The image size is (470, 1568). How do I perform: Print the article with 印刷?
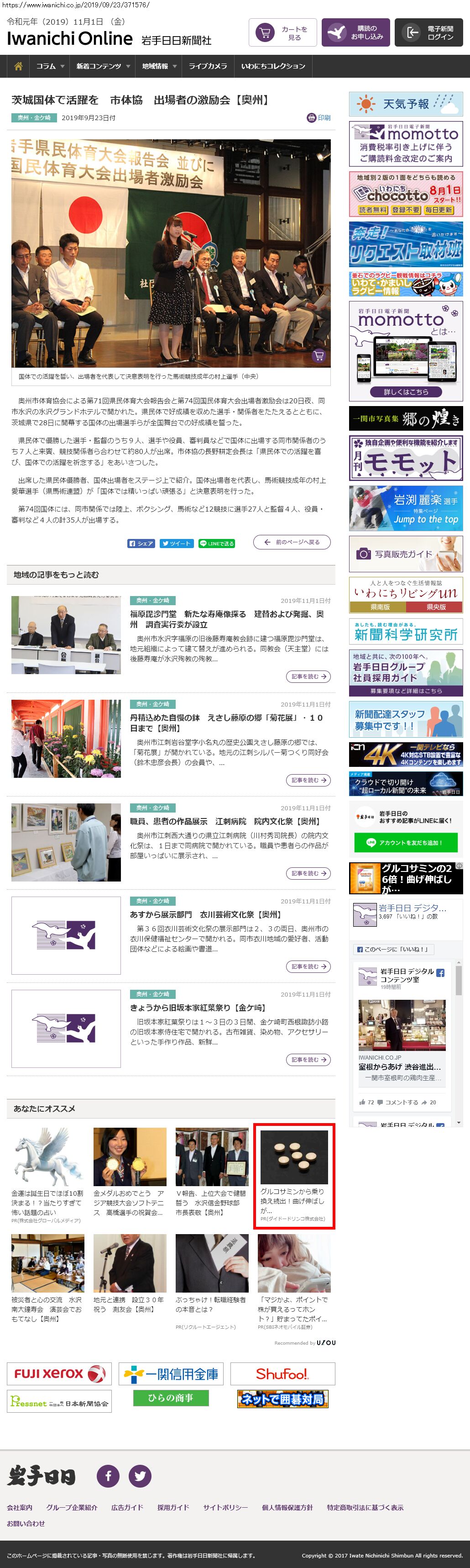pos(319,117)
